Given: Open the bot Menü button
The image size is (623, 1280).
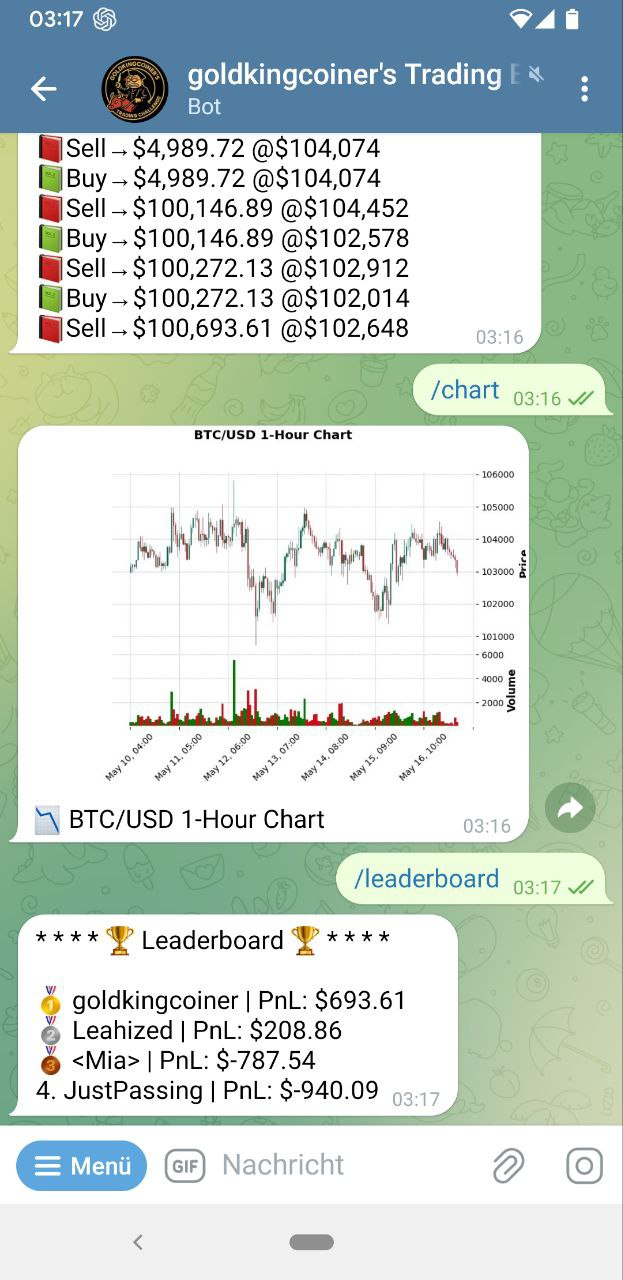Looking at the screenshot, I should click(x=82, y=1166).
